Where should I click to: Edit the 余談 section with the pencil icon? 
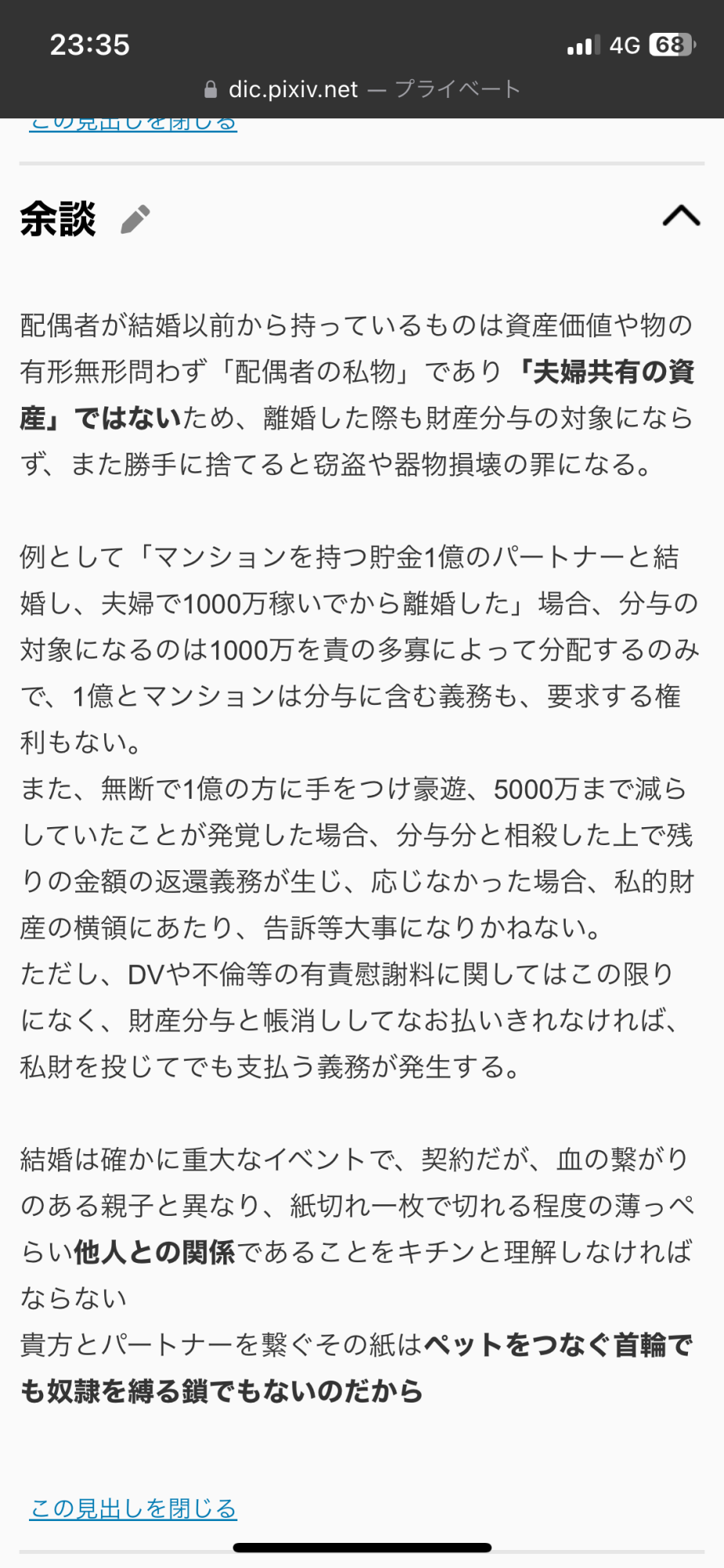point(136,220)
